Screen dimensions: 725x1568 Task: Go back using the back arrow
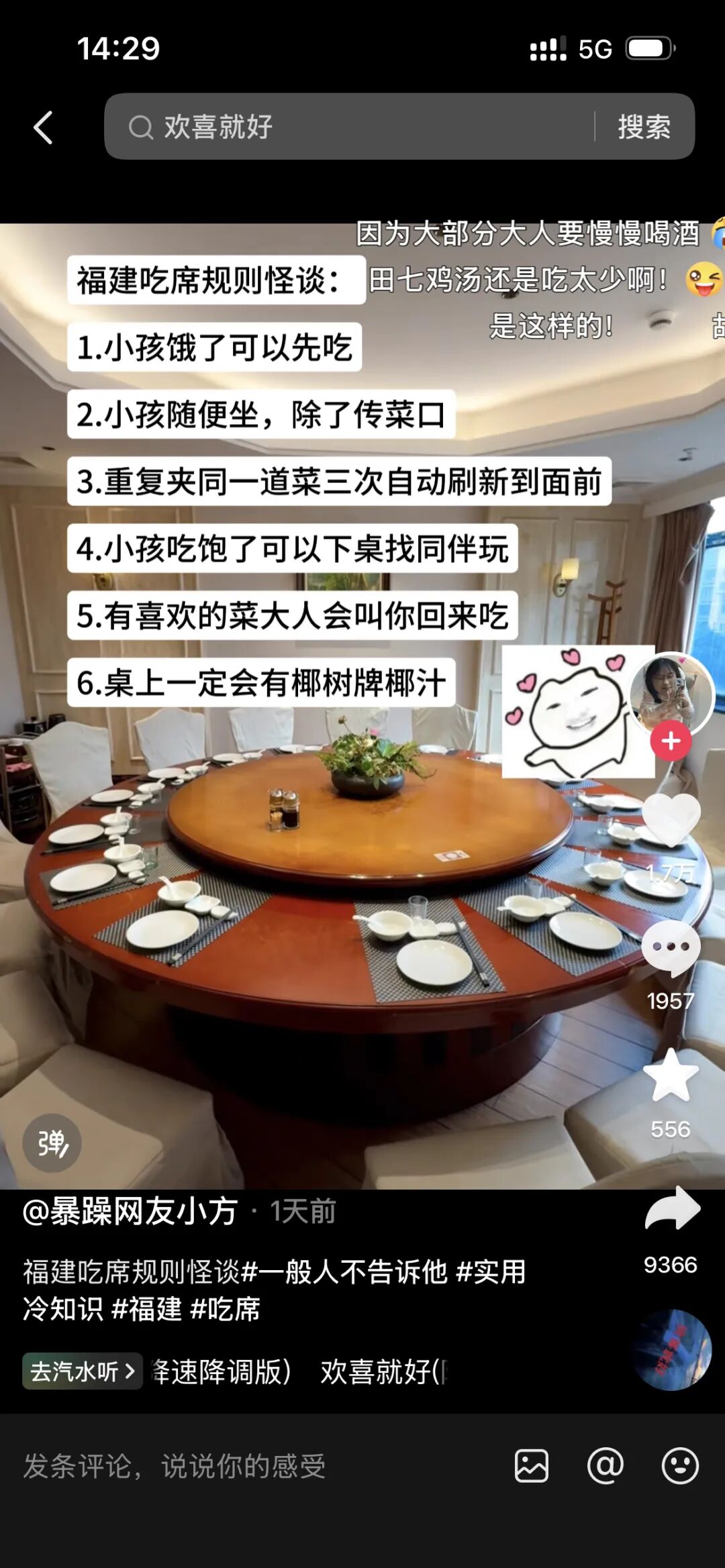point(44,127)
